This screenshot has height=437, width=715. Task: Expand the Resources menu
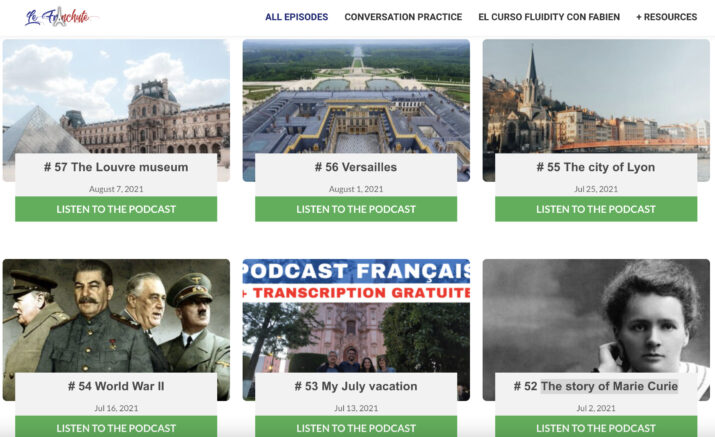click(666, 17)
